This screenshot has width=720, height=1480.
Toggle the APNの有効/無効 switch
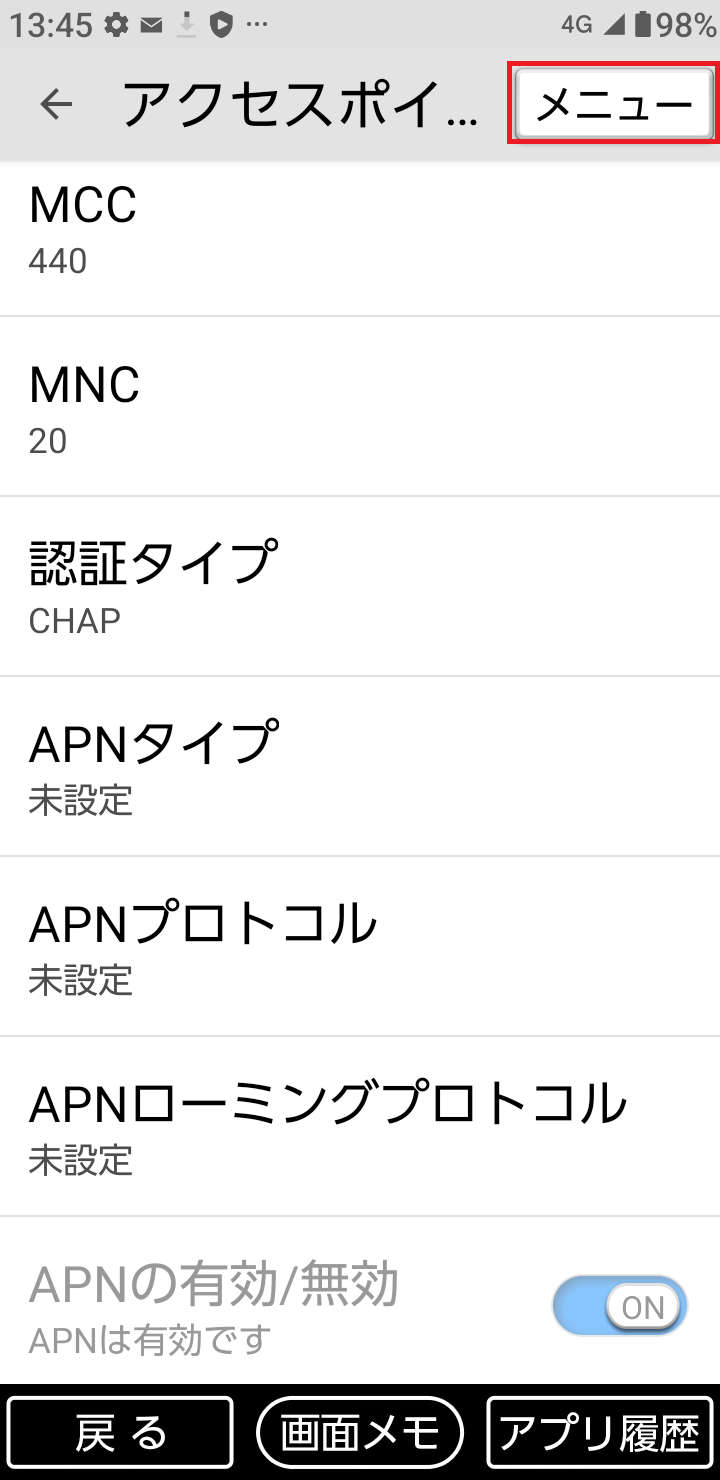pos(620,1306)
